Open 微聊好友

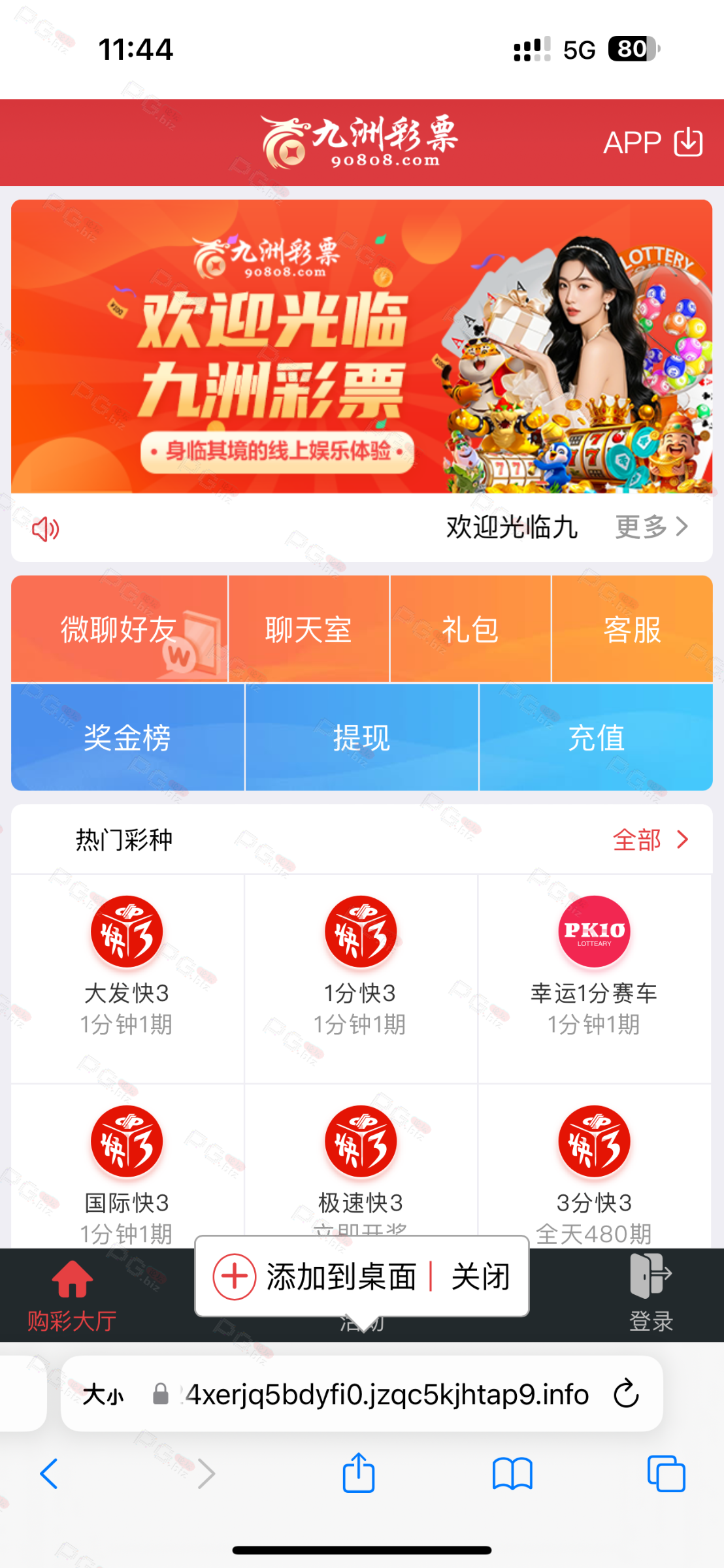(x=119, y=629)
